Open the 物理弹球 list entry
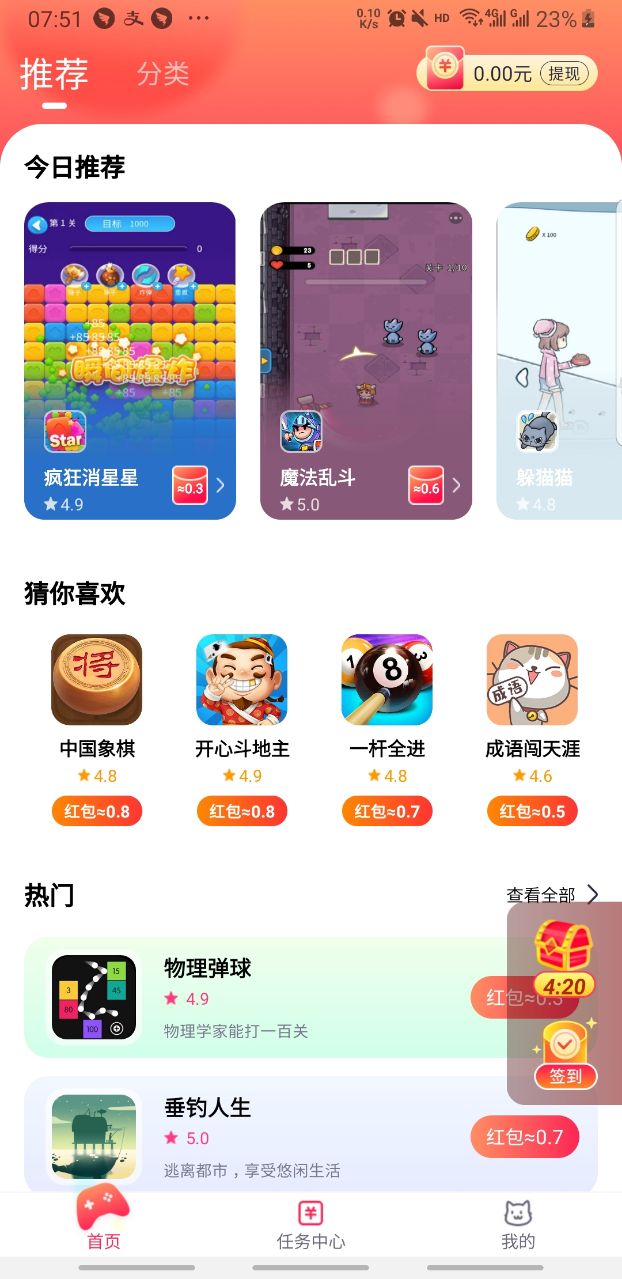622x1279 pixels. (x=250, y=996)
